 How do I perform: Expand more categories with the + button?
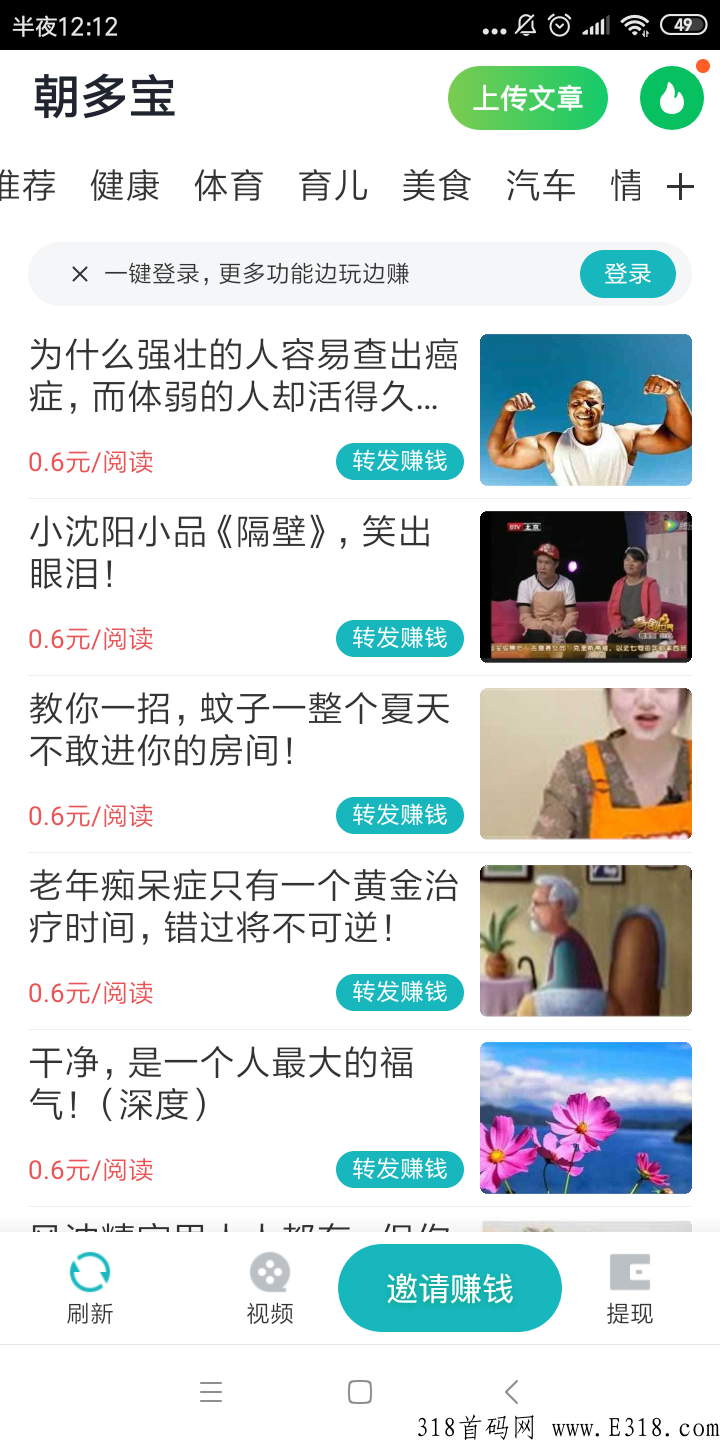tap(681, 186)
